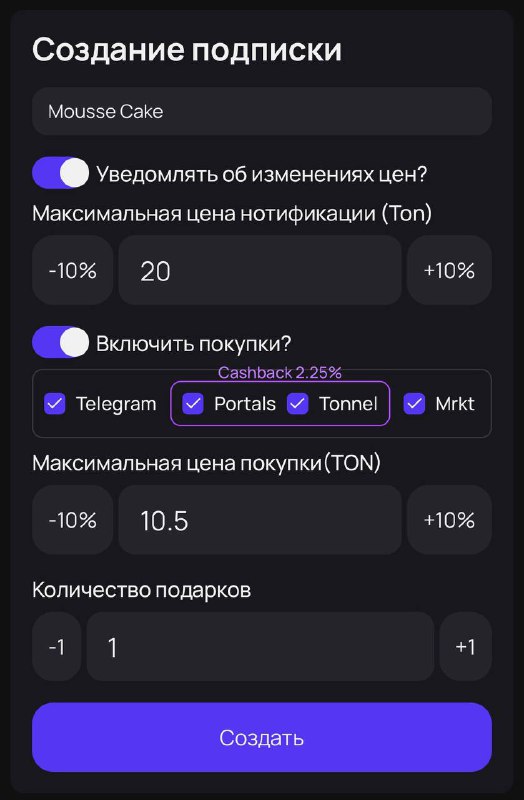The image size is (524, 800).
Task: Toggle price change notifications switch
Action: (x=60, y=173)
